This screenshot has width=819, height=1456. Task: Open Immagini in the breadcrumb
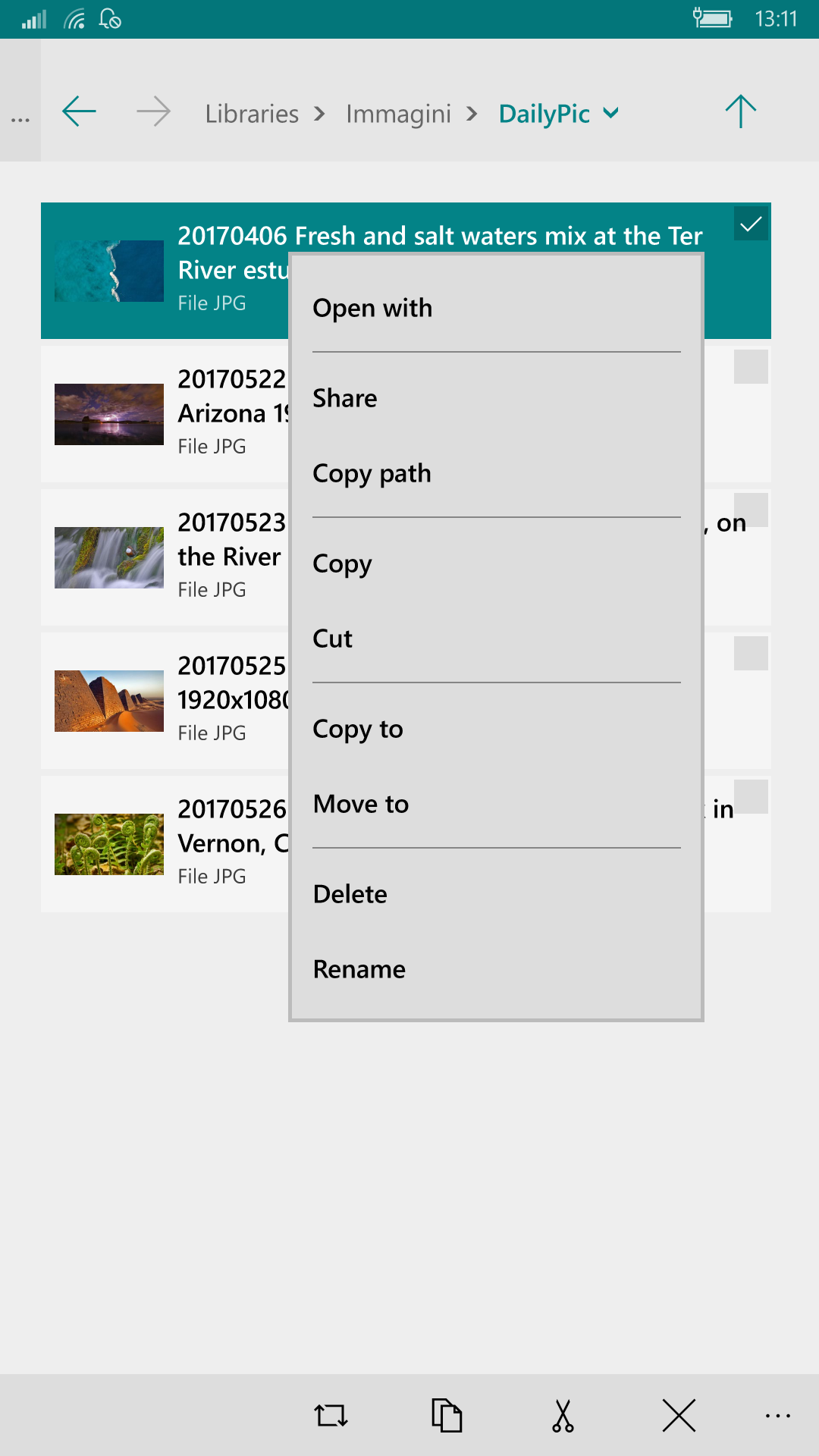click(398, 114)
